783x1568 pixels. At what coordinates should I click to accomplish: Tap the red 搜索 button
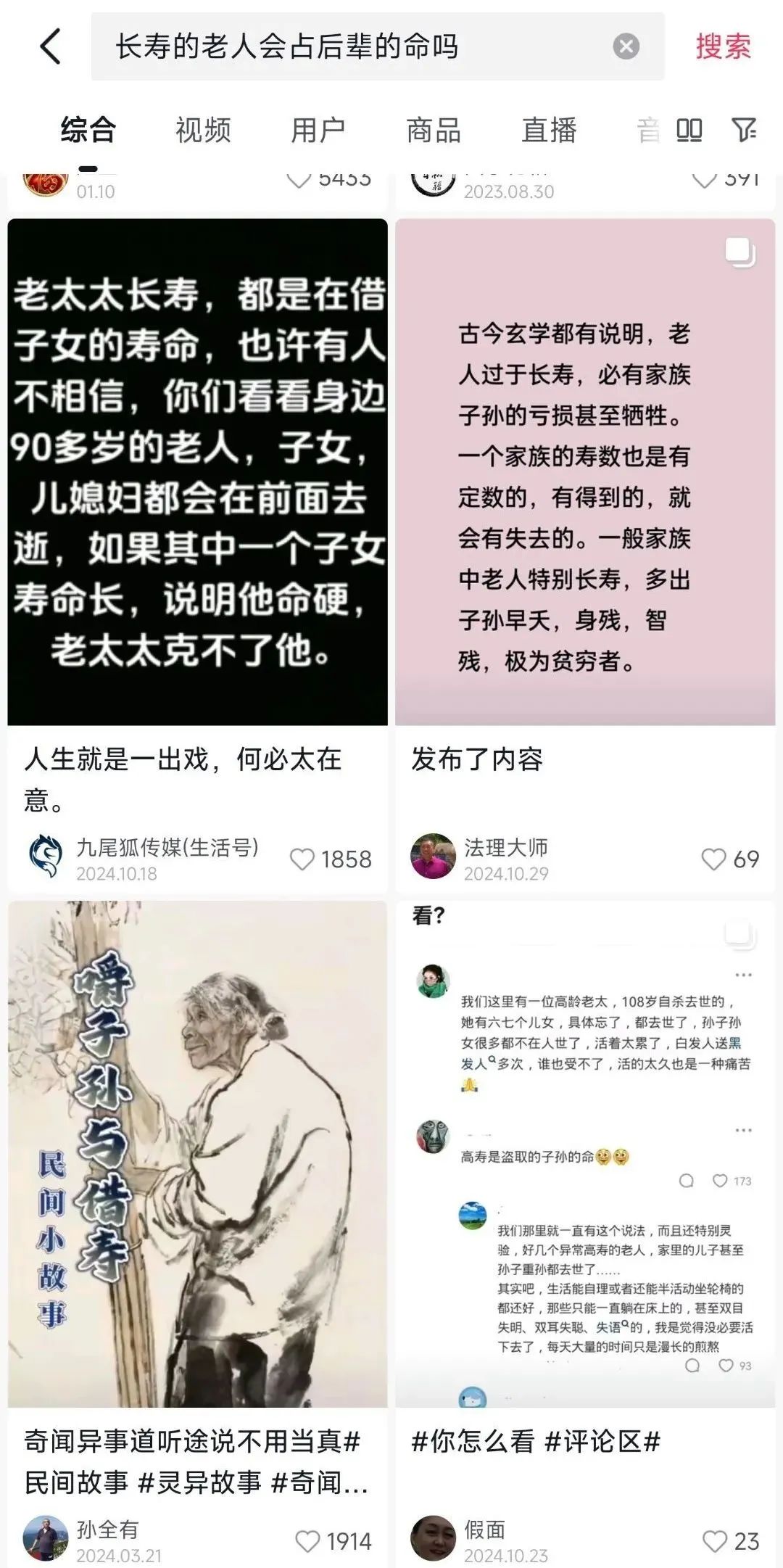(x=723, y=46)
